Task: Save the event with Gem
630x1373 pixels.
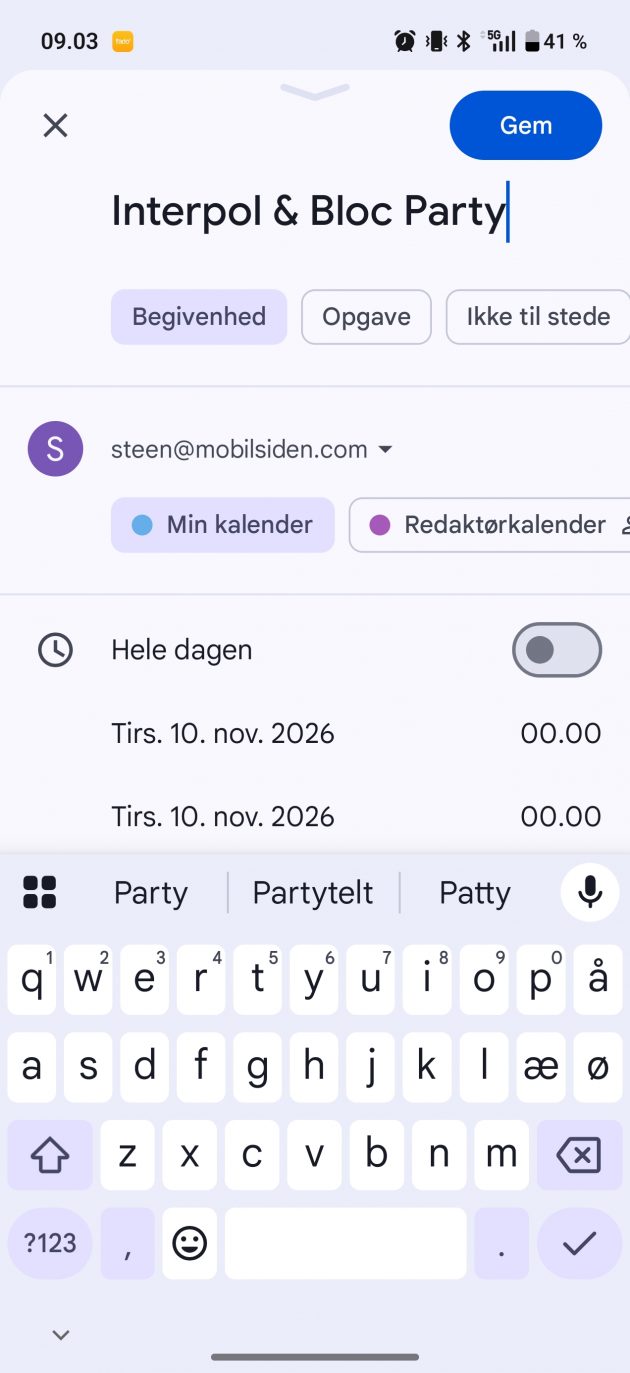Action: point(525,125)
